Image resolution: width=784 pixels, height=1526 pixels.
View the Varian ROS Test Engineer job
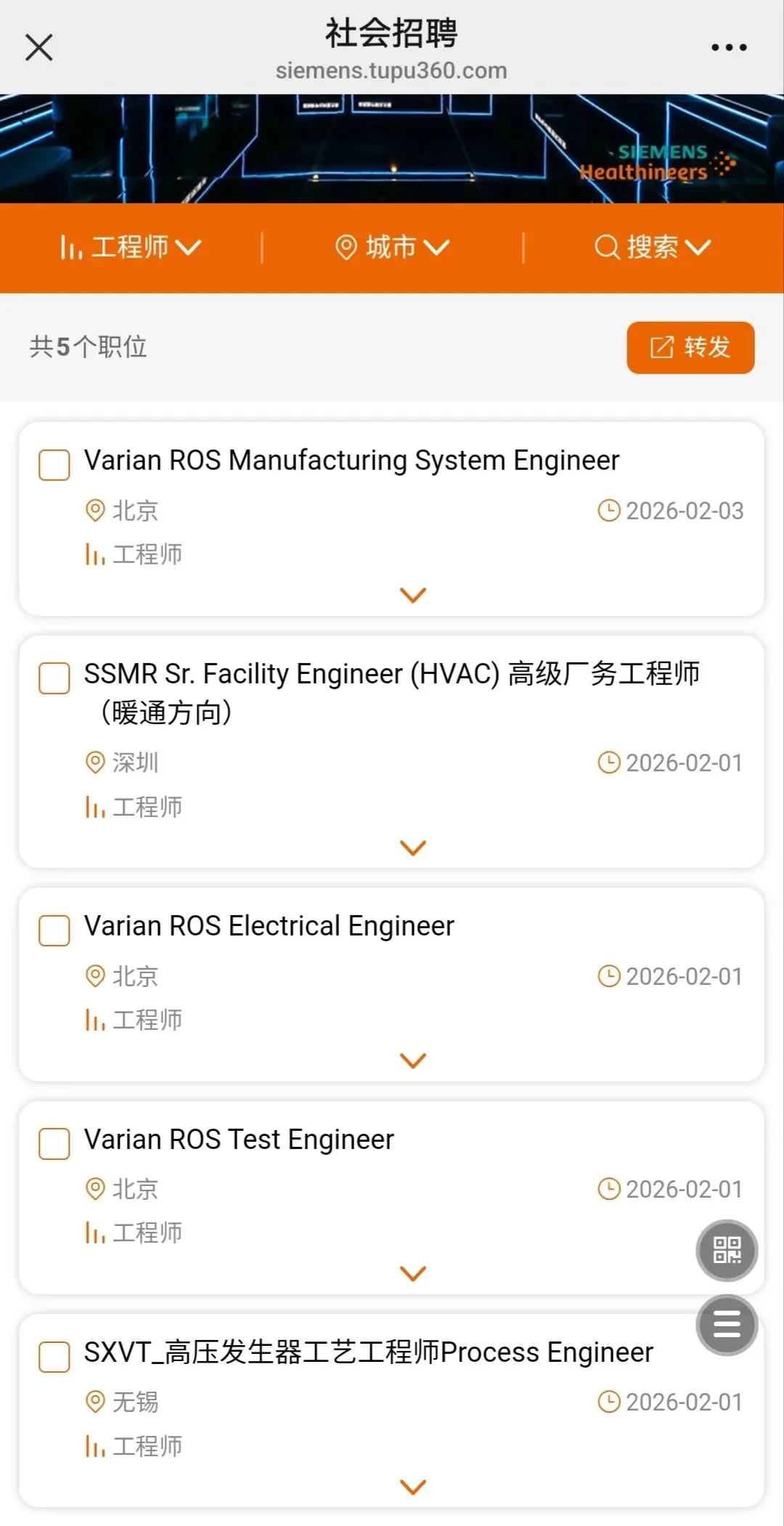point(239,1140)
